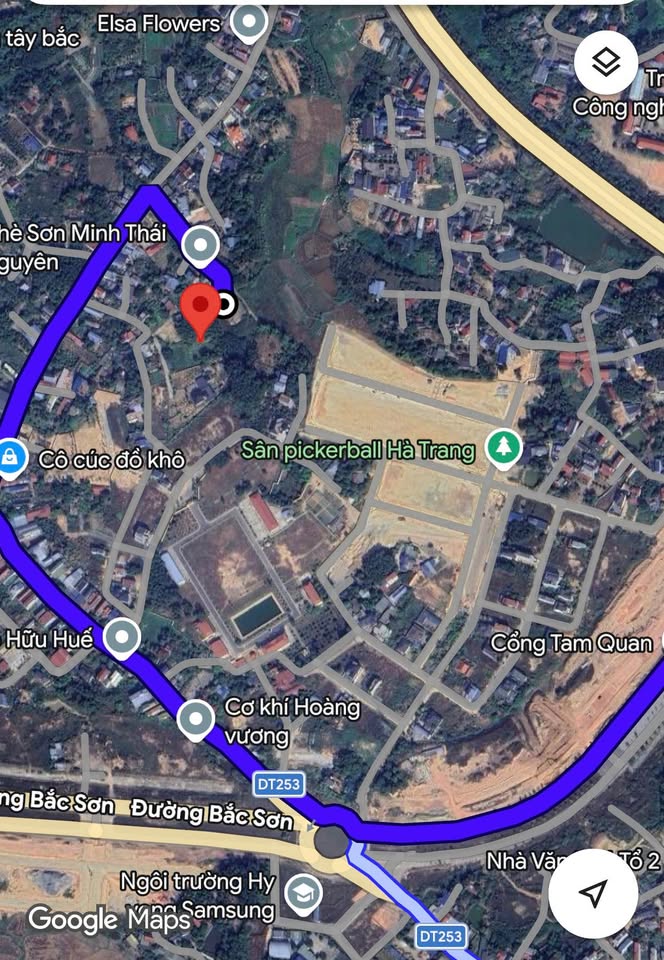Open the Ngôi trường Hy vọng Samsung marker

(x=301, y=894)
